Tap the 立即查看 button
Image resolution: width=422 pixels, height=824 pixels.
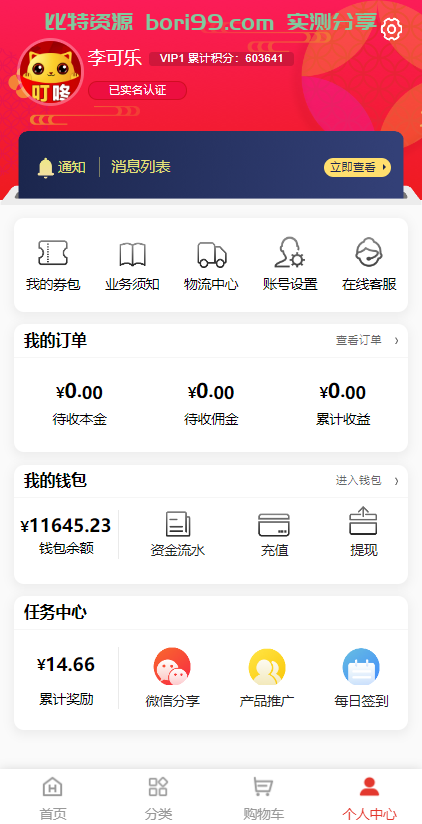(x=357, y=168)
